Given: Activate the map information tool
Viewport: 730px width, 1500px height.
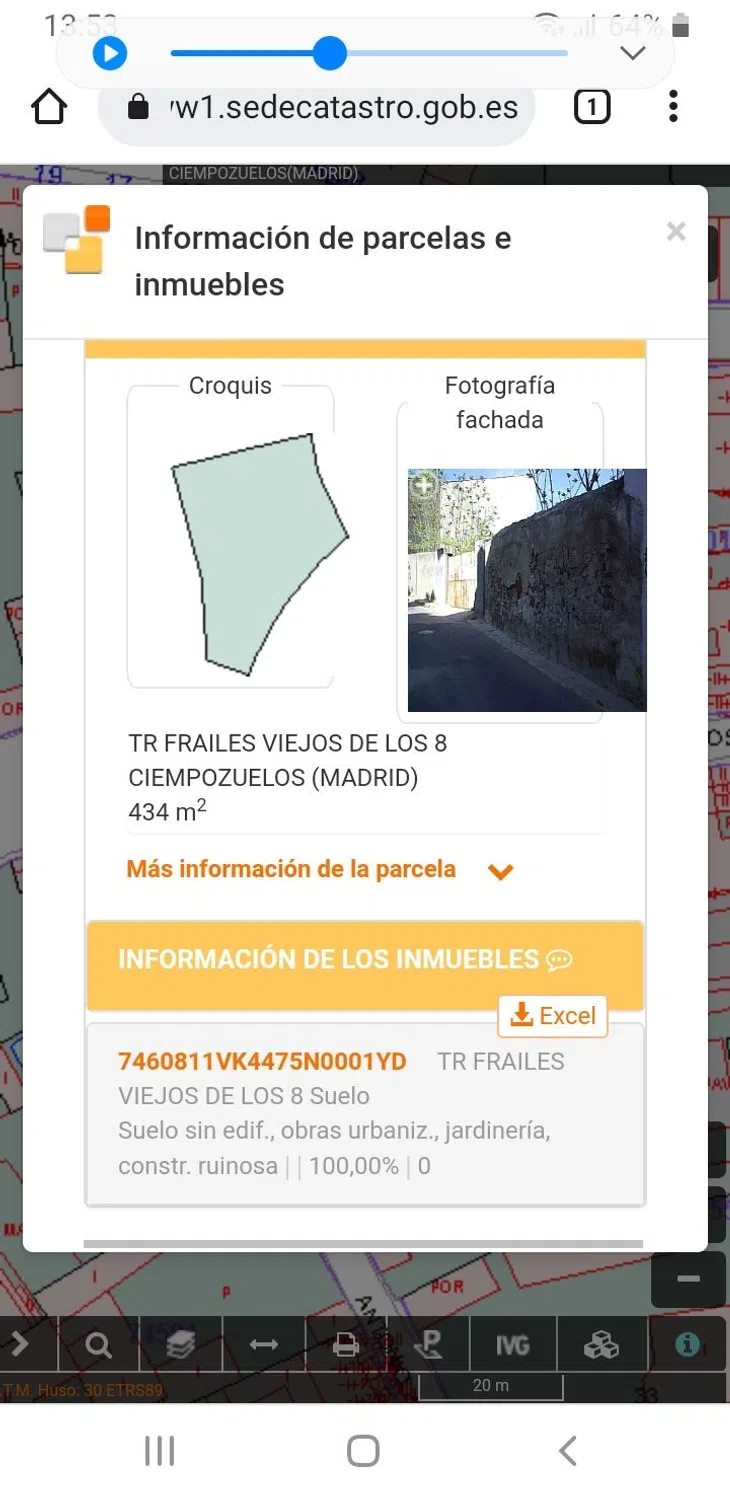Looking at the screenshot, I should click(x=687, y=1346).
